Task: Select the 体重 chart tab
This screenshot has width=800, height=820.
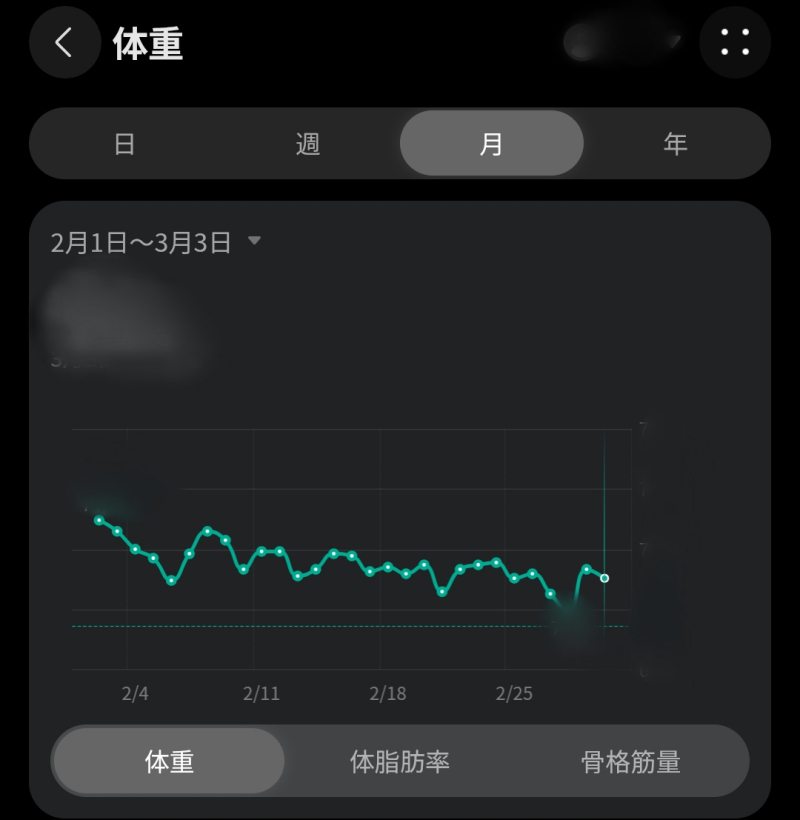Action: click(169, 762)
